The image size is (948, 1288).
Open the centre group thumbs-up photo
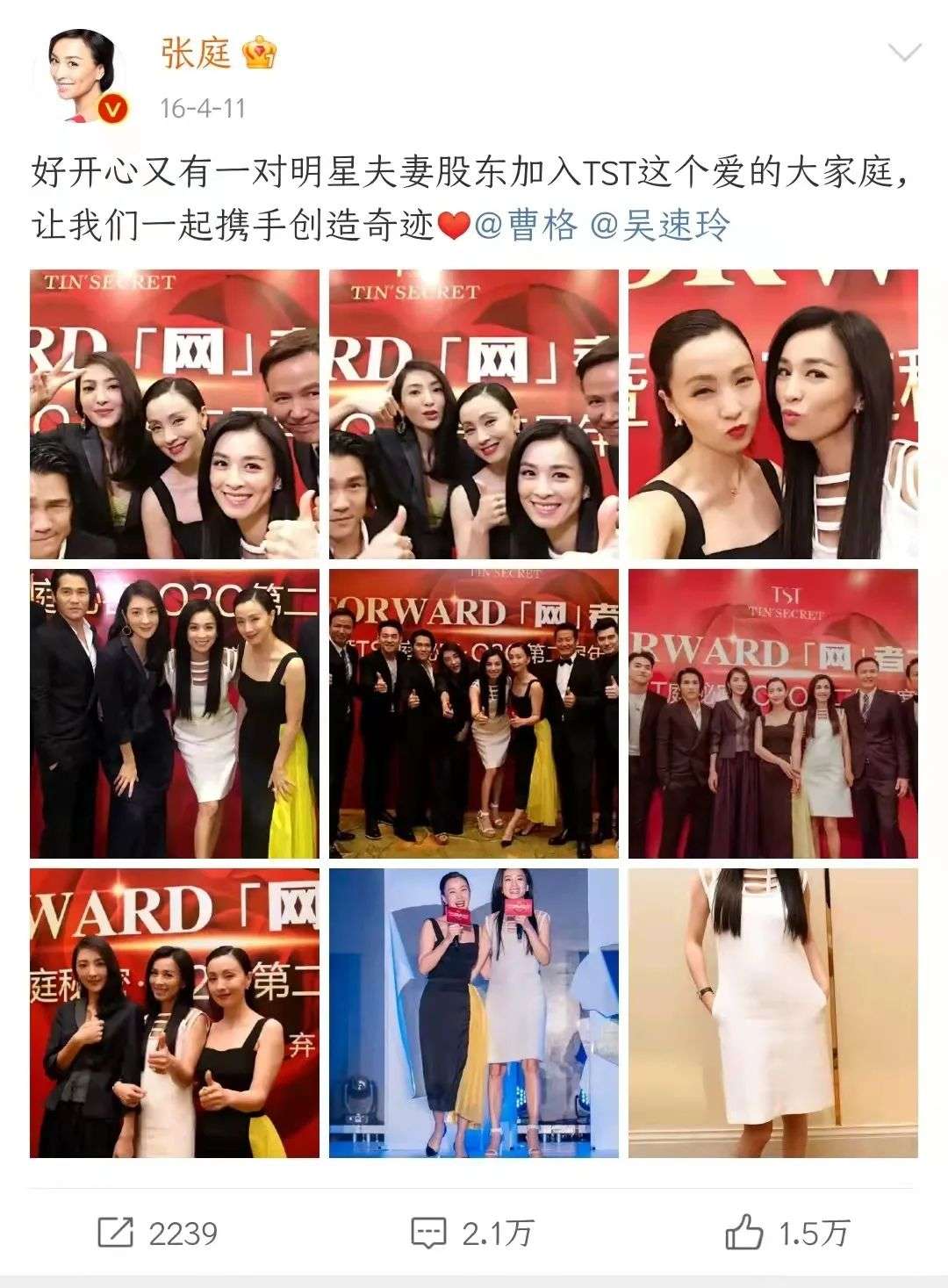pos(474,714)
